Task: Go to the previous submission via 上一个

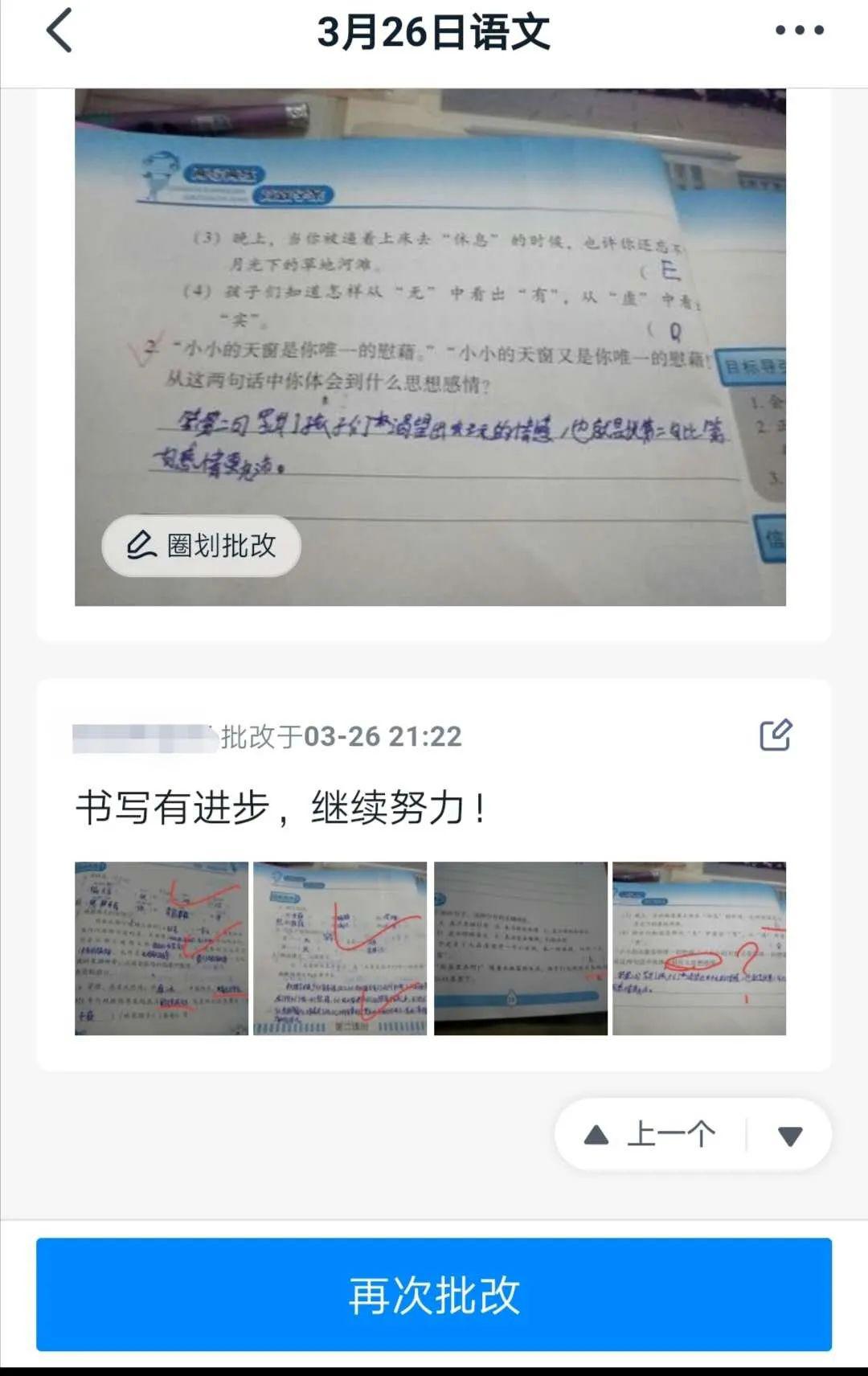Action: coord(651,1135)
